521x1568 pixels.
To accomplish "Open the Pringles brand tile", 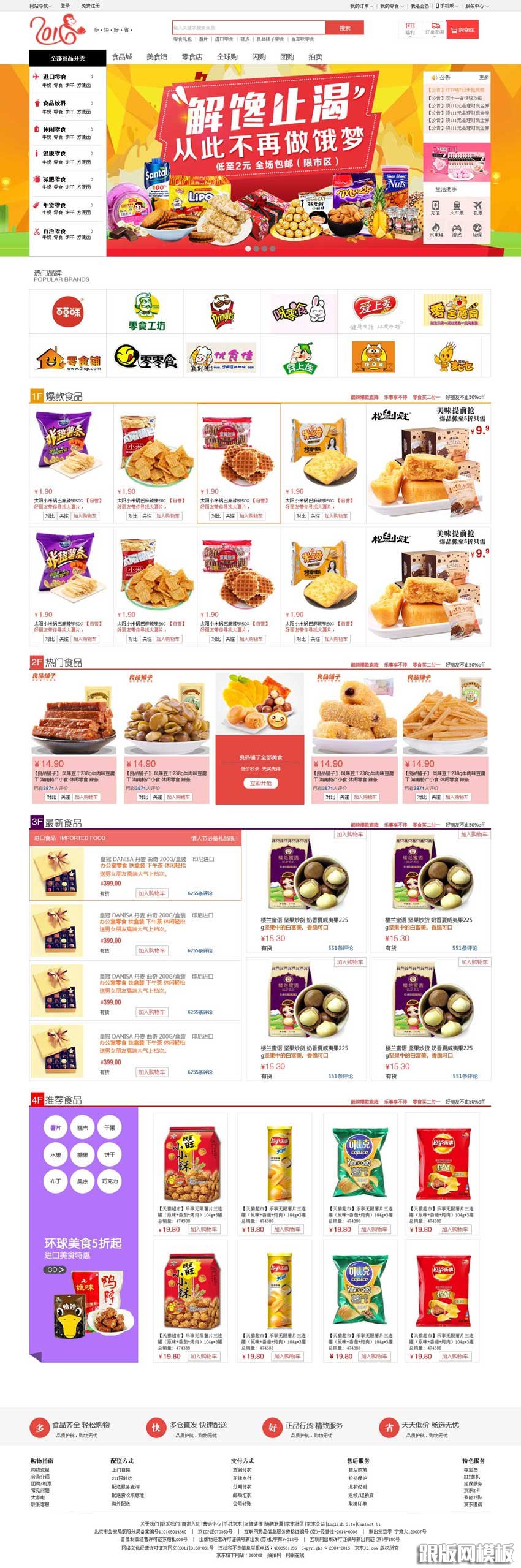I will (222, 311).
